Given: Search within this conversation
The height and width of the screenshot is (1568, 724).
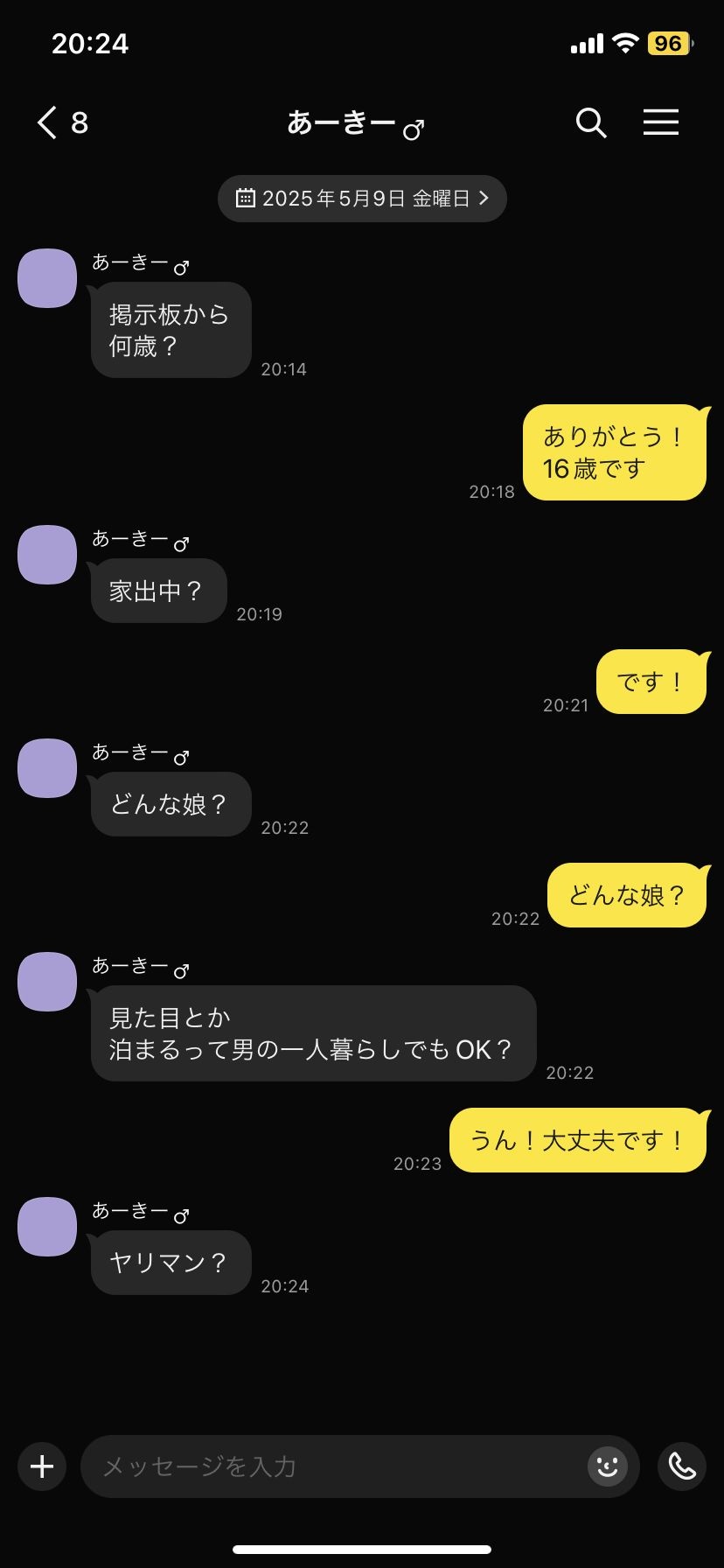Looking at the screenshot, I should pyautogui.click(x=591, y=122).
